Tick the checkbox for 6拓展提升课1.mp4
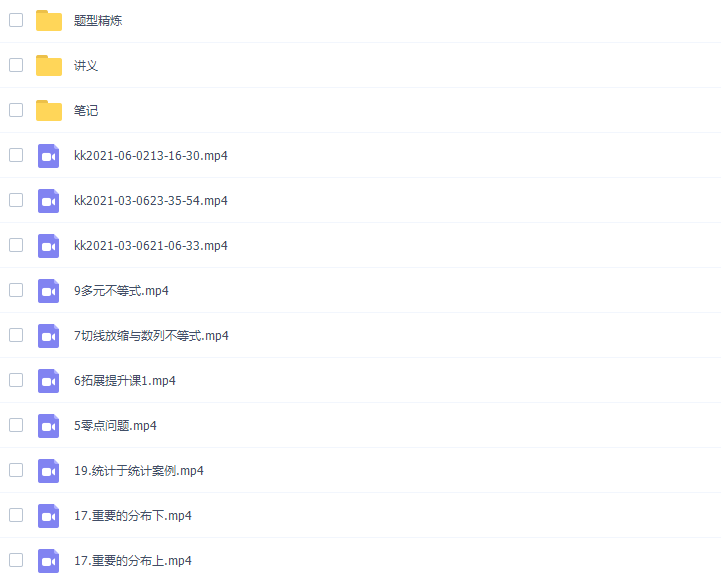 coord(16,380)
